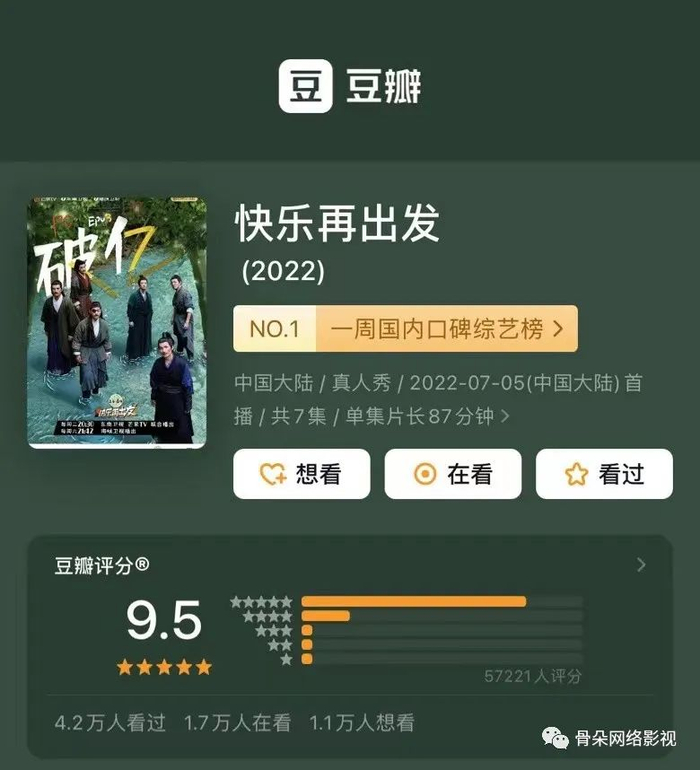
Task: Mark the show as watched
Action: [x=603, y=474]
